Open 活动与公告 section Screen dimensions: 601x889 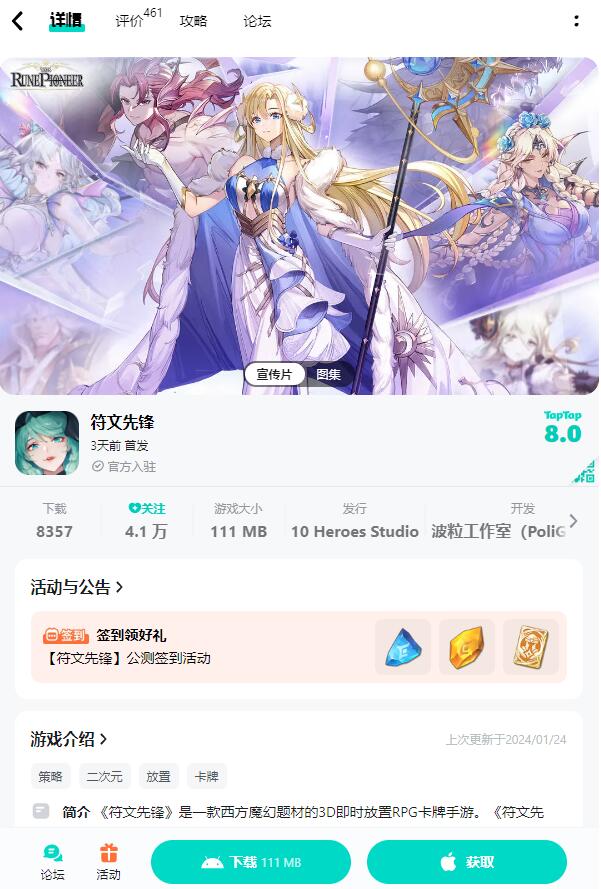[77, 588]
